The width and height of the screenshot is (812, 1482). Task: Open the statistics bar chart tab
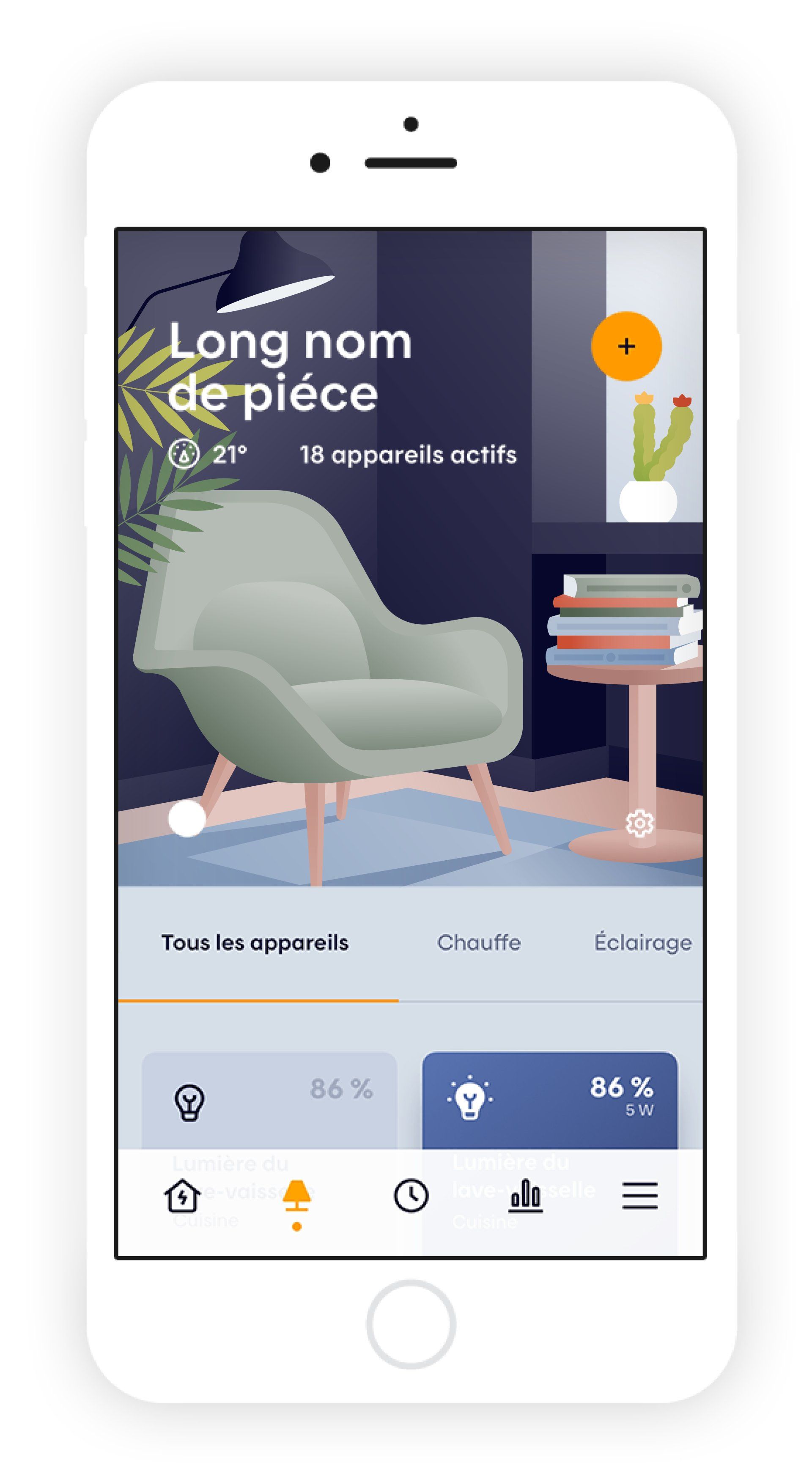click(x=526, y=1196)
